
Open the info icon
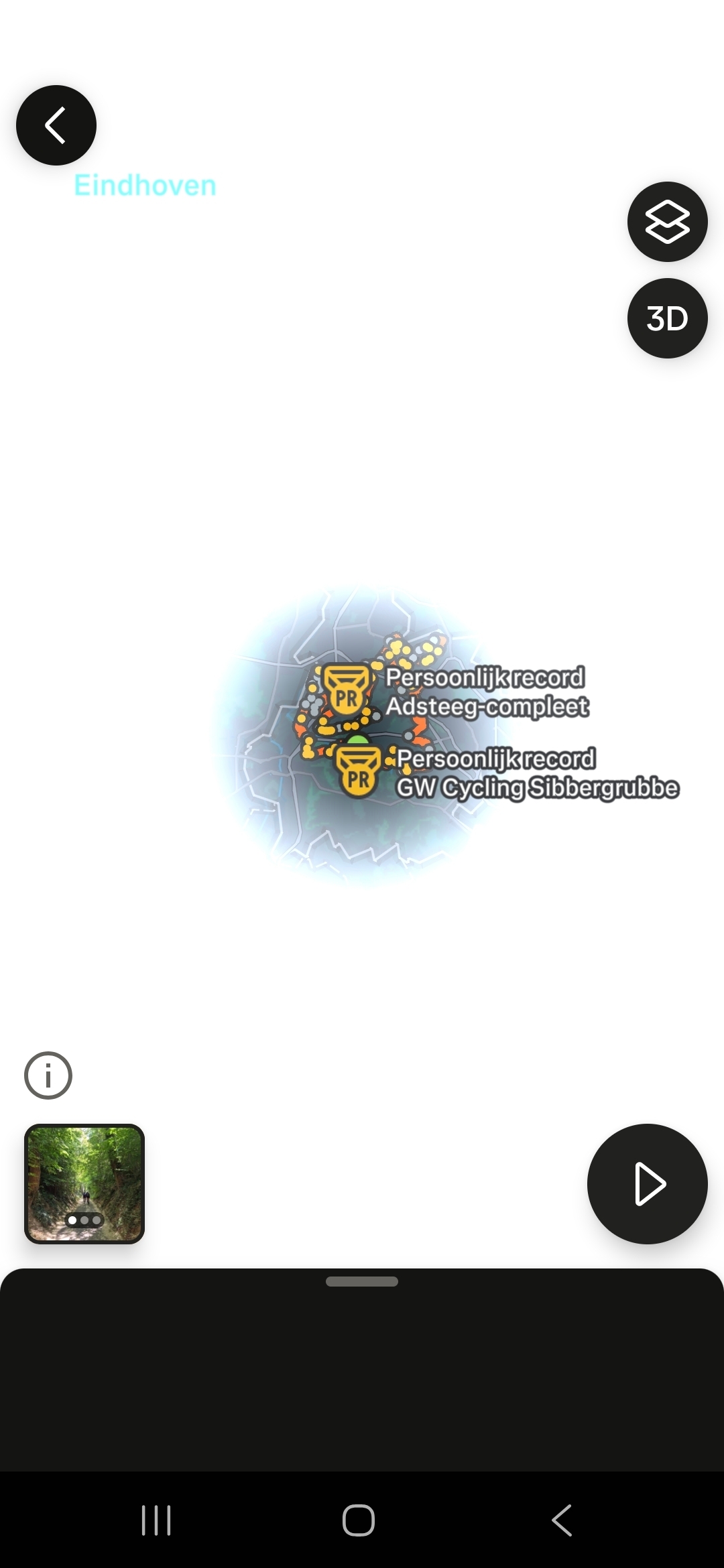coord(48,1075)
